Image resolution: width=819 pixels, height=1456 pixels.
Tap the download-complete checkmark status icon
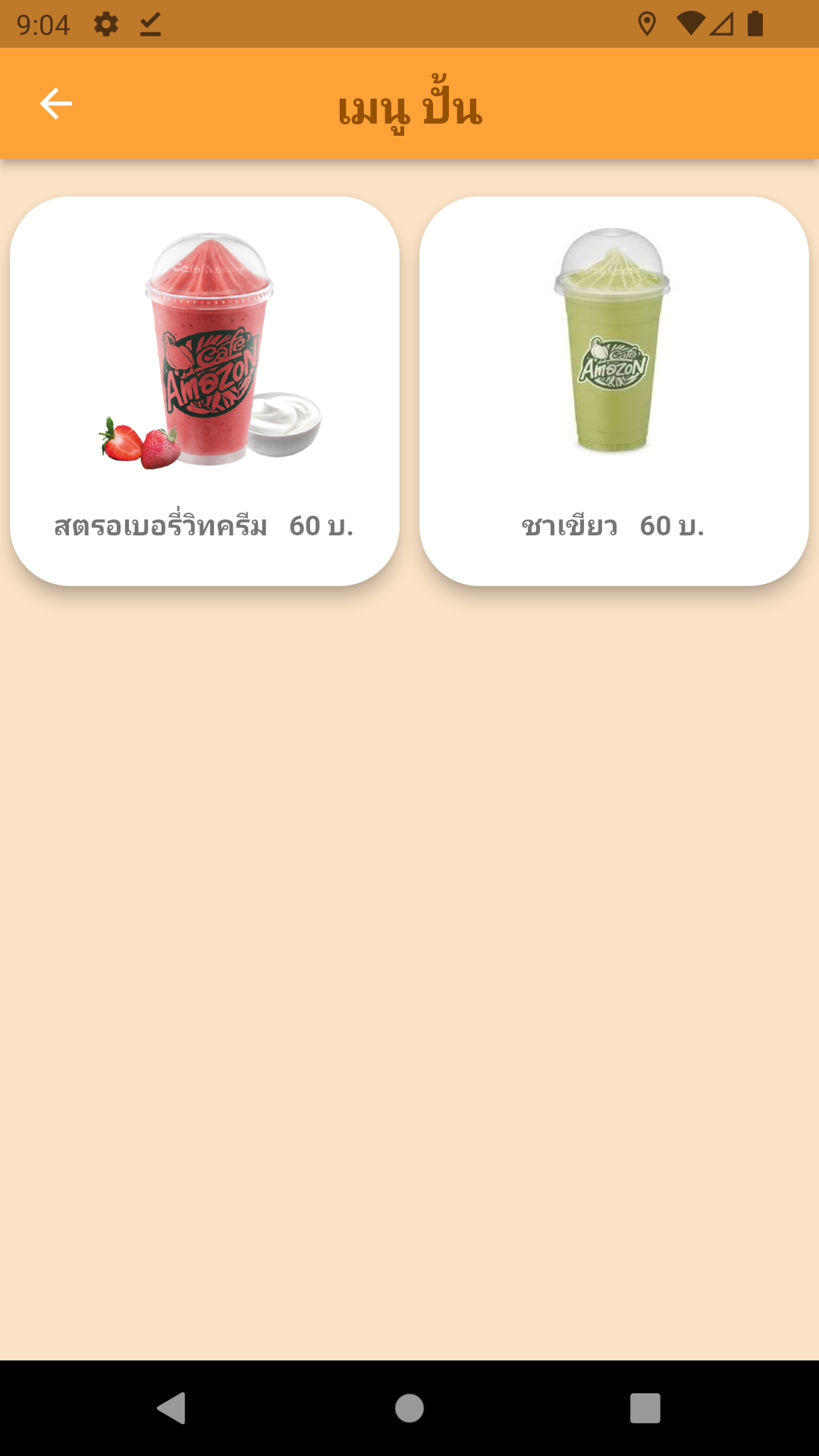[150, 24]
